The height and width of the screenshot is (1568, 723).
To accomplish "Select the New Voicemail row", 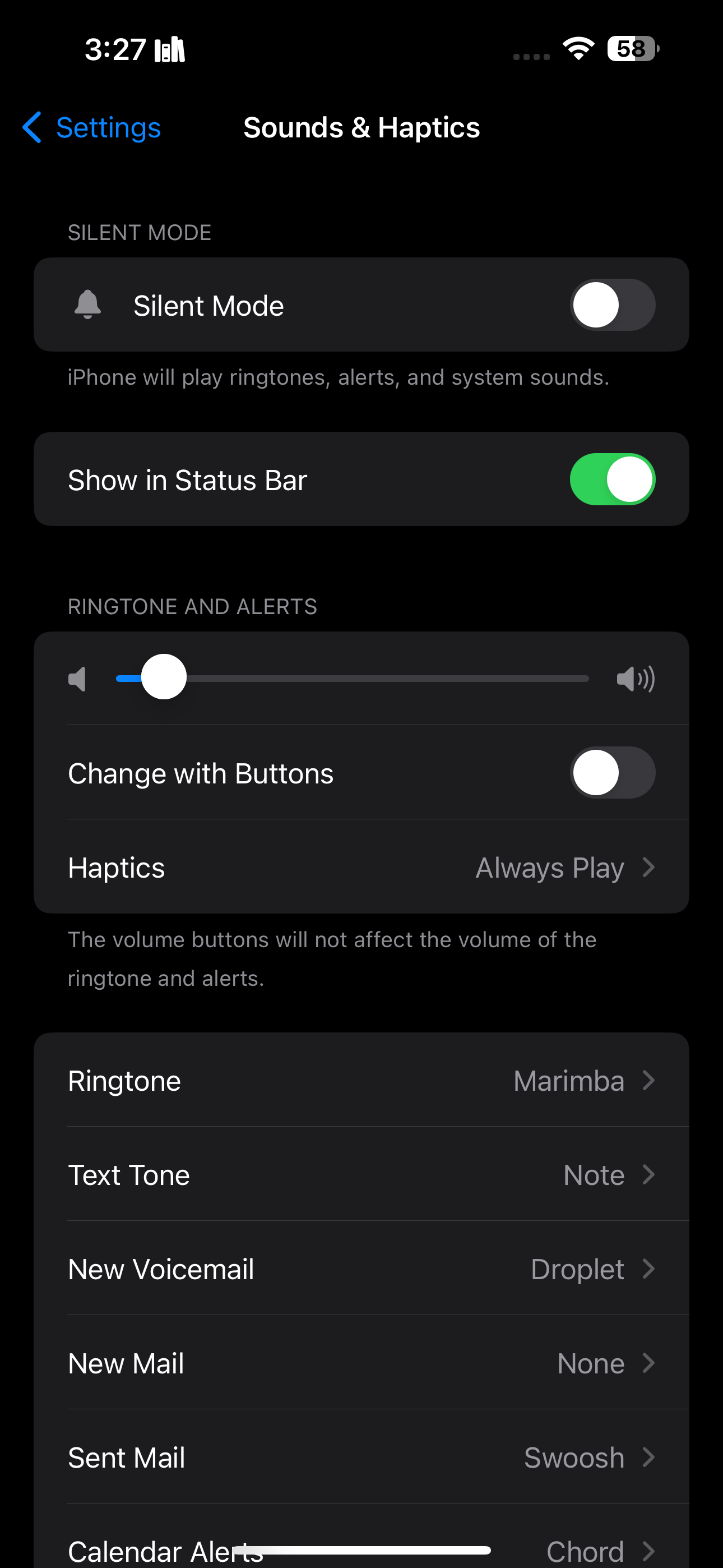I will [361, 1269].
